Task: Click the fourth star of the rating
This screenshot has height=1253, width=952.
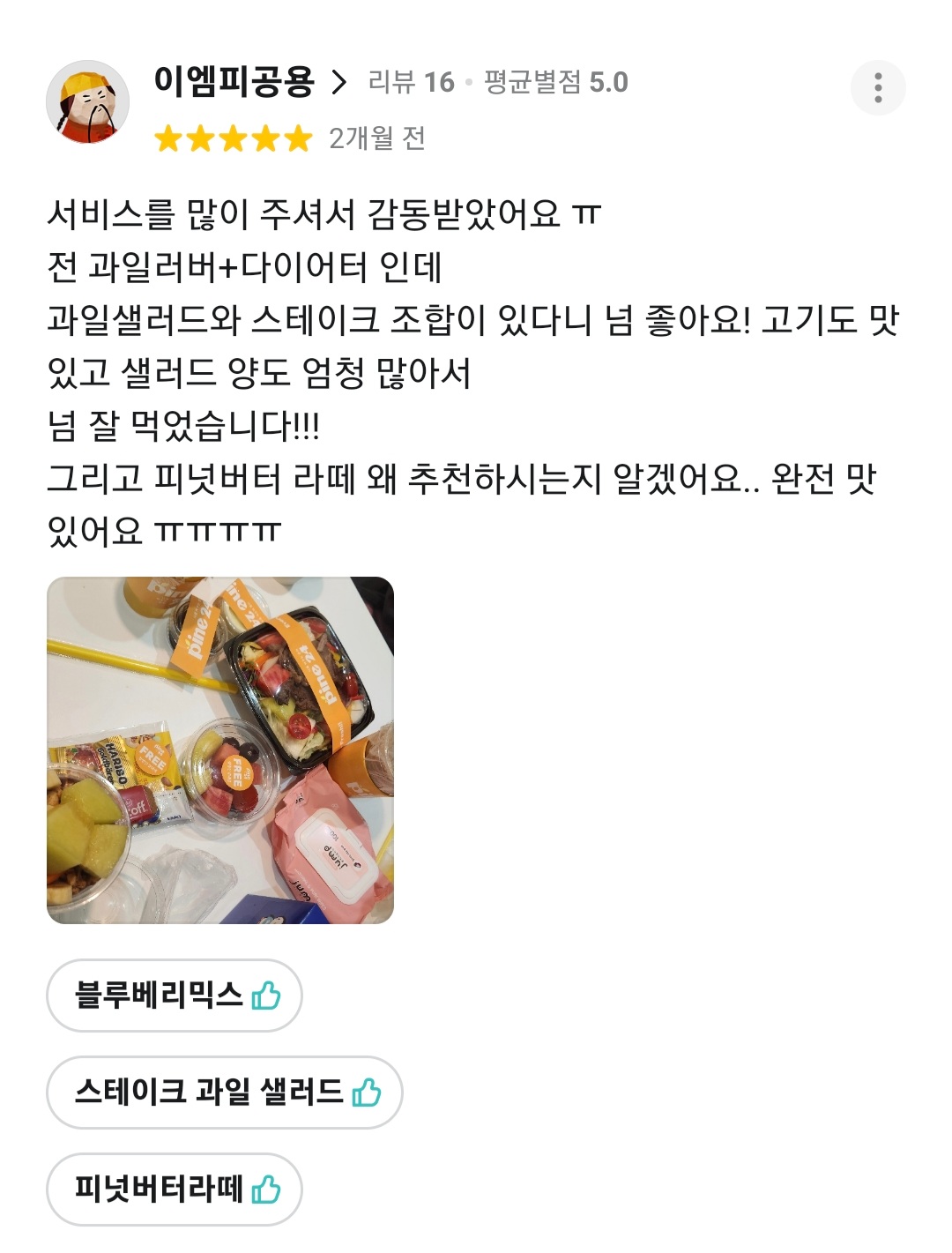Action: (x=265, y=139)
